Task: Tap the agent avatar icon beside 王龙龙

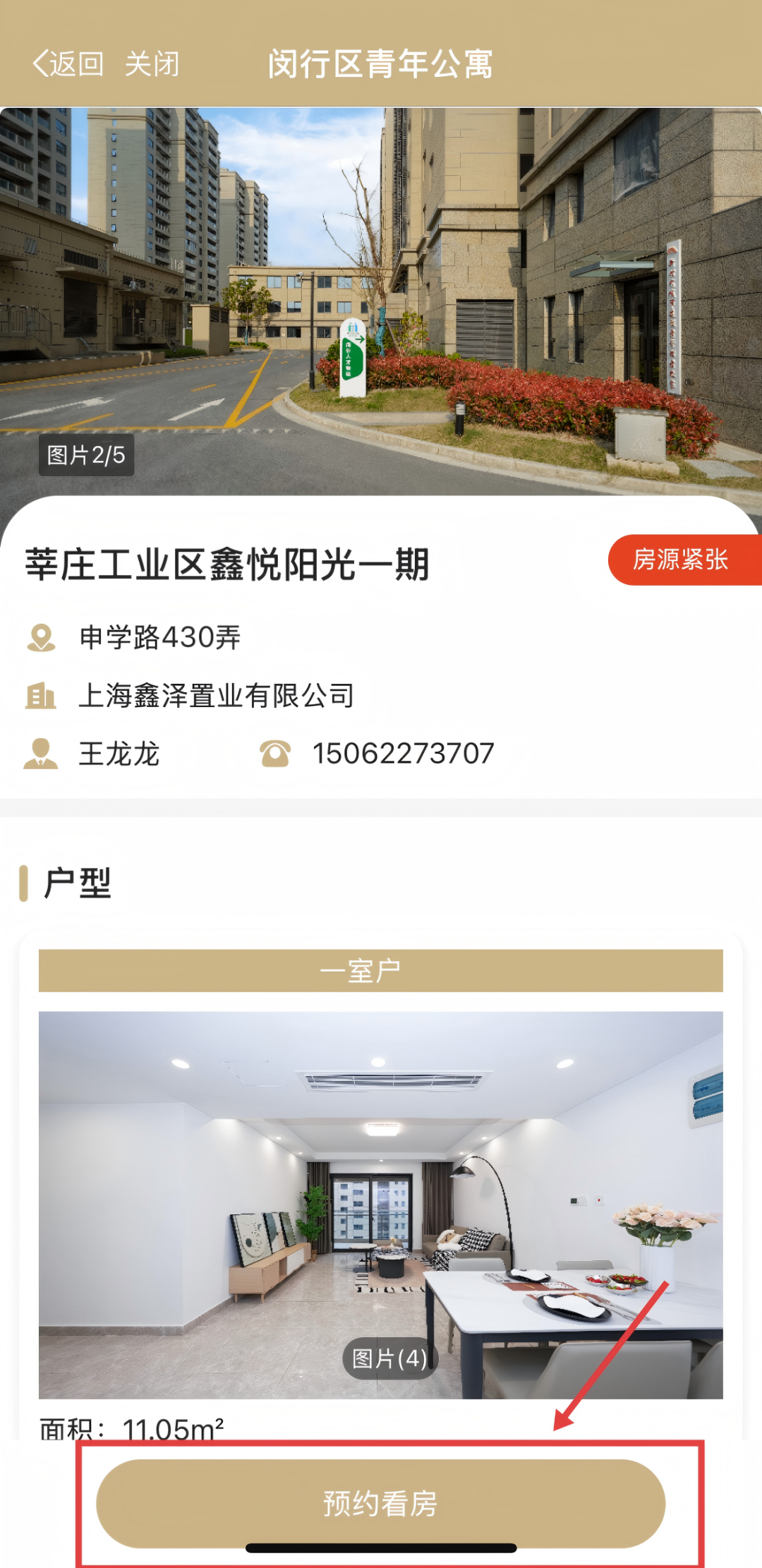Action: [42, 753]
